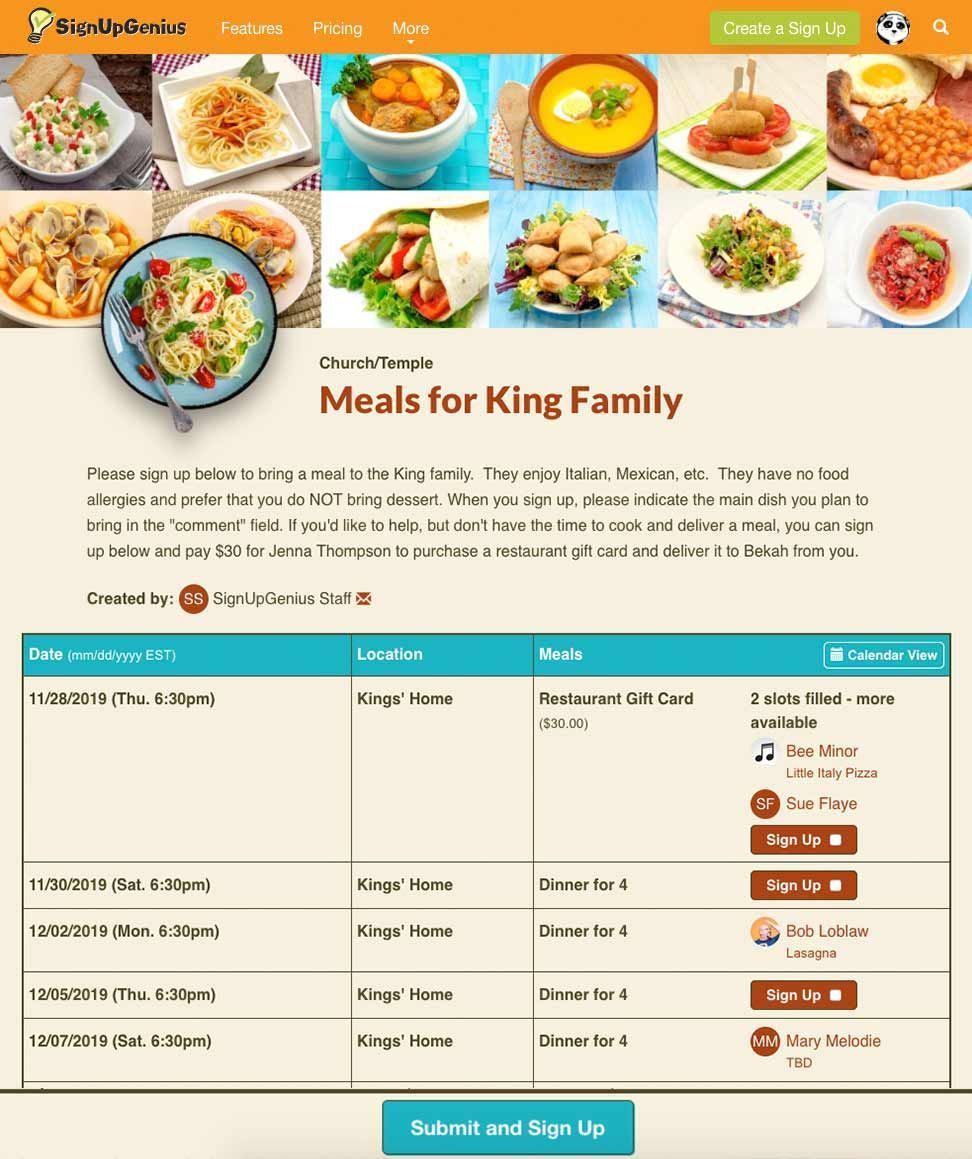Sign up for Restaurant Gift Card slot

[x=803, y=840]
